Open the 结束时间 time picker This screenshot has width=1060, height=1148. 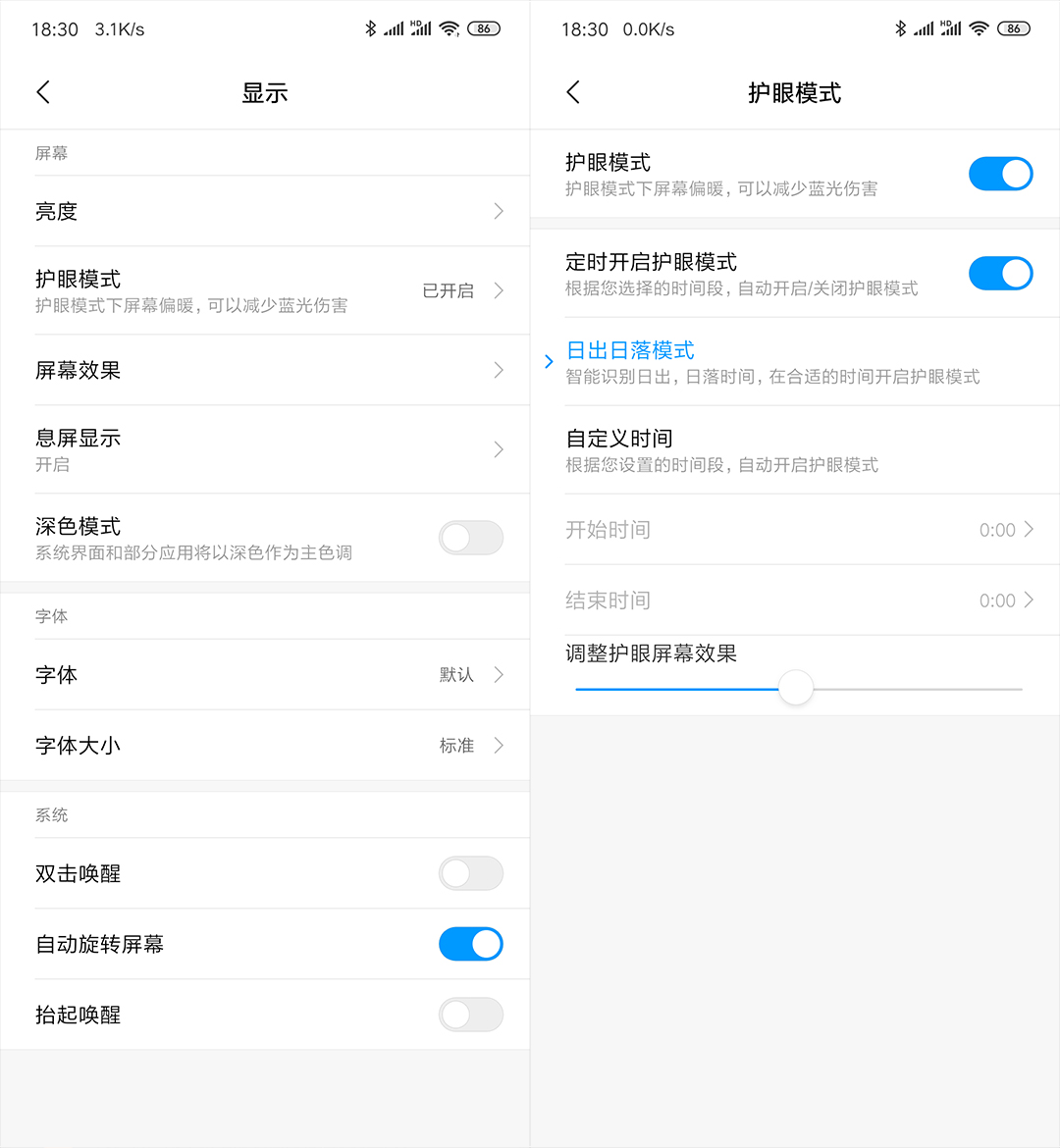coord(795,600)
